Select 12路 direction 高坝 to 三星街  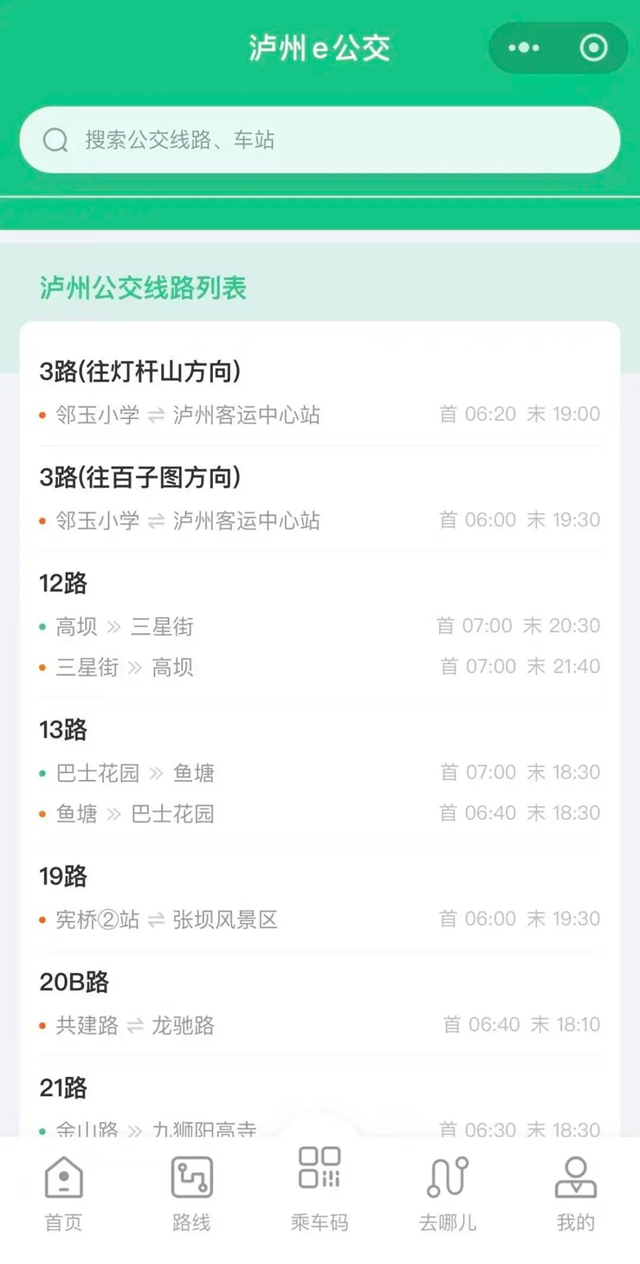(x=320, y=627)
